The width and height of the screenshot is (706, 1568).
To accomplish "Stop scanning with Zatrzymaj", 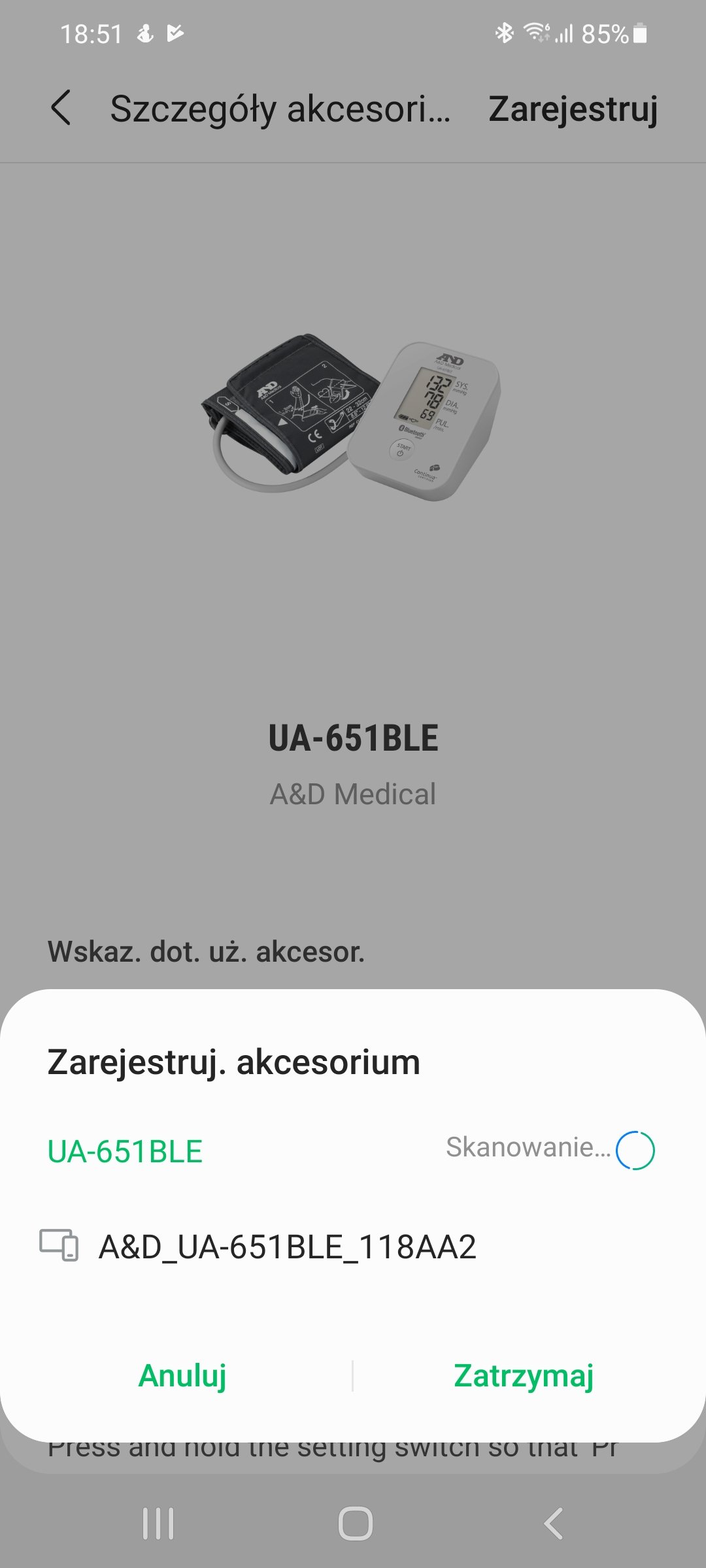I will (524, 1376).
